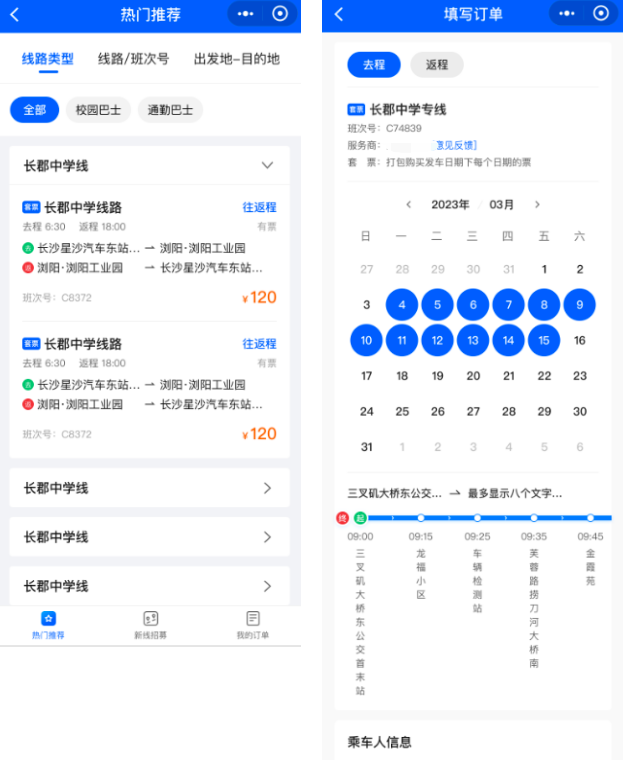Deselect March 4 in the calendar
This screenshot has width=623, height=765.
[x=401, y=305]
